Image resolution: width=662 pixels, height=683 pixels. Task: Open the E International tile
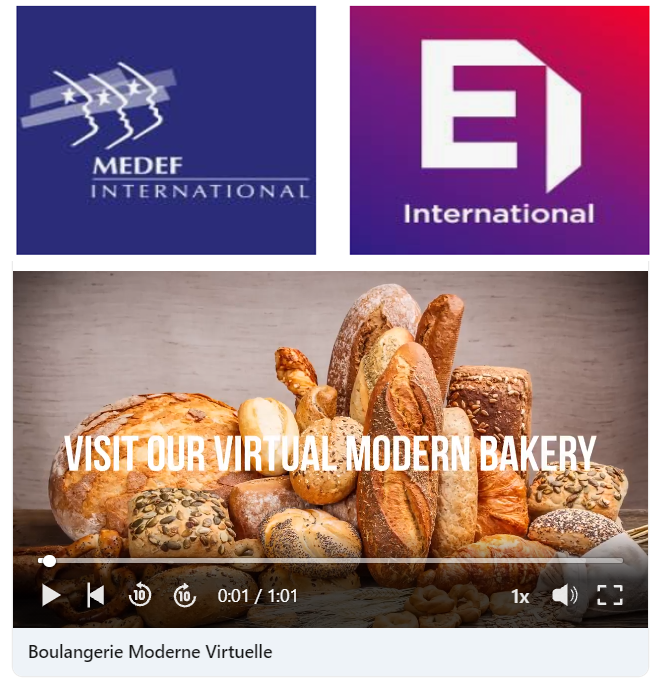pos(498,130)
